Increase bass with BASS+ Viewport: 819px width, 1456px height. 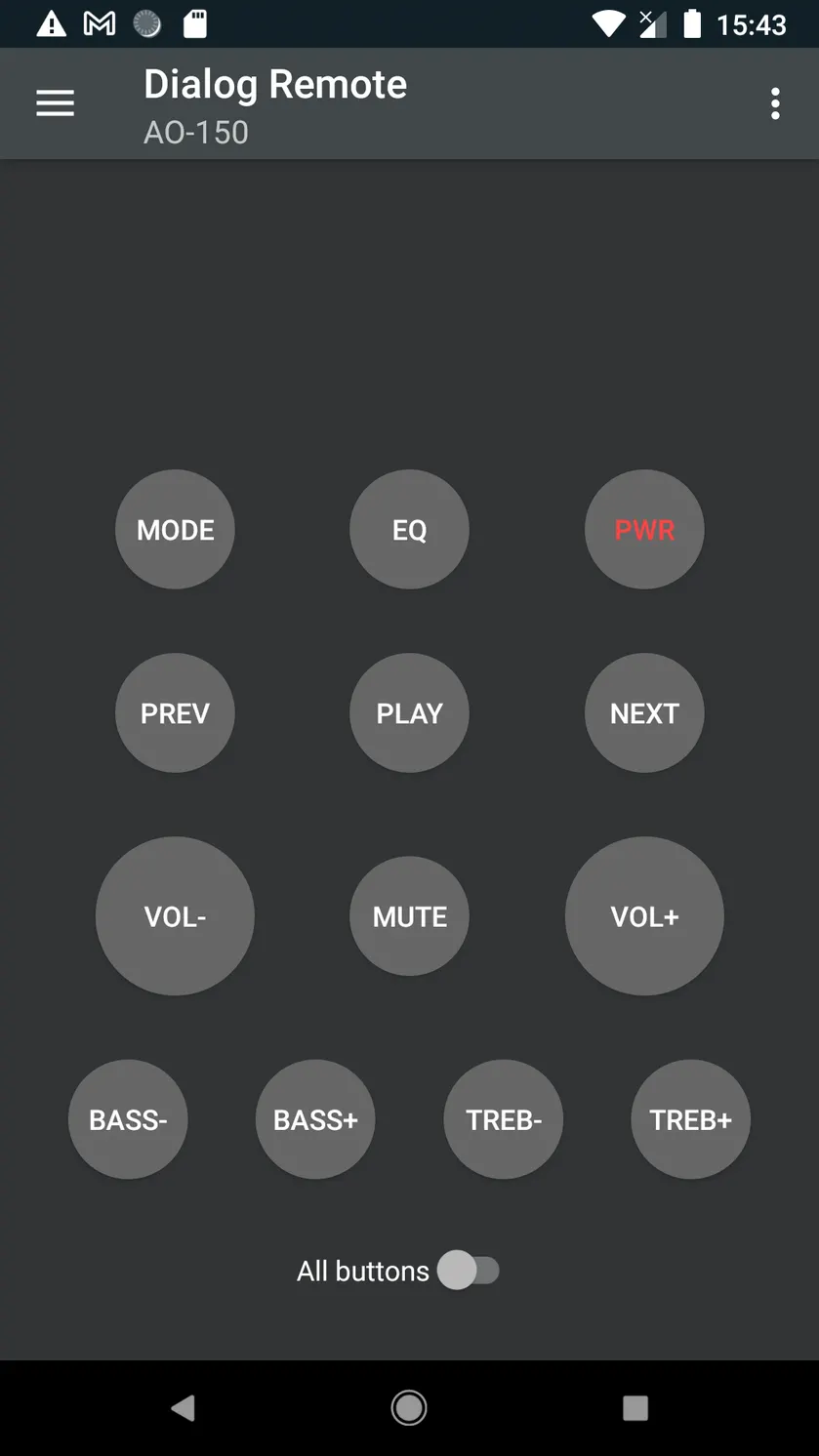click(315, 1119)
